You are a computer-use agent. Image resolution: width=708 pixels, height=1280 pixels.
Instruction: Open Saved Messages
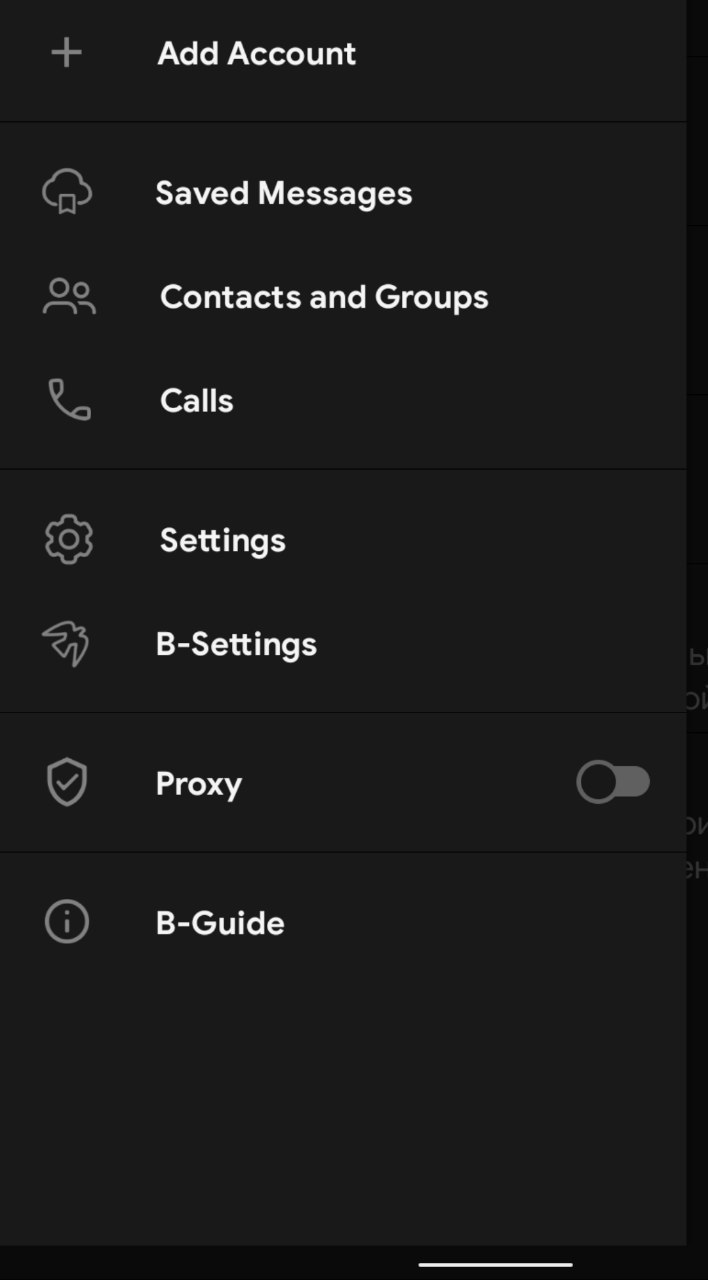[x=343, y=193]
